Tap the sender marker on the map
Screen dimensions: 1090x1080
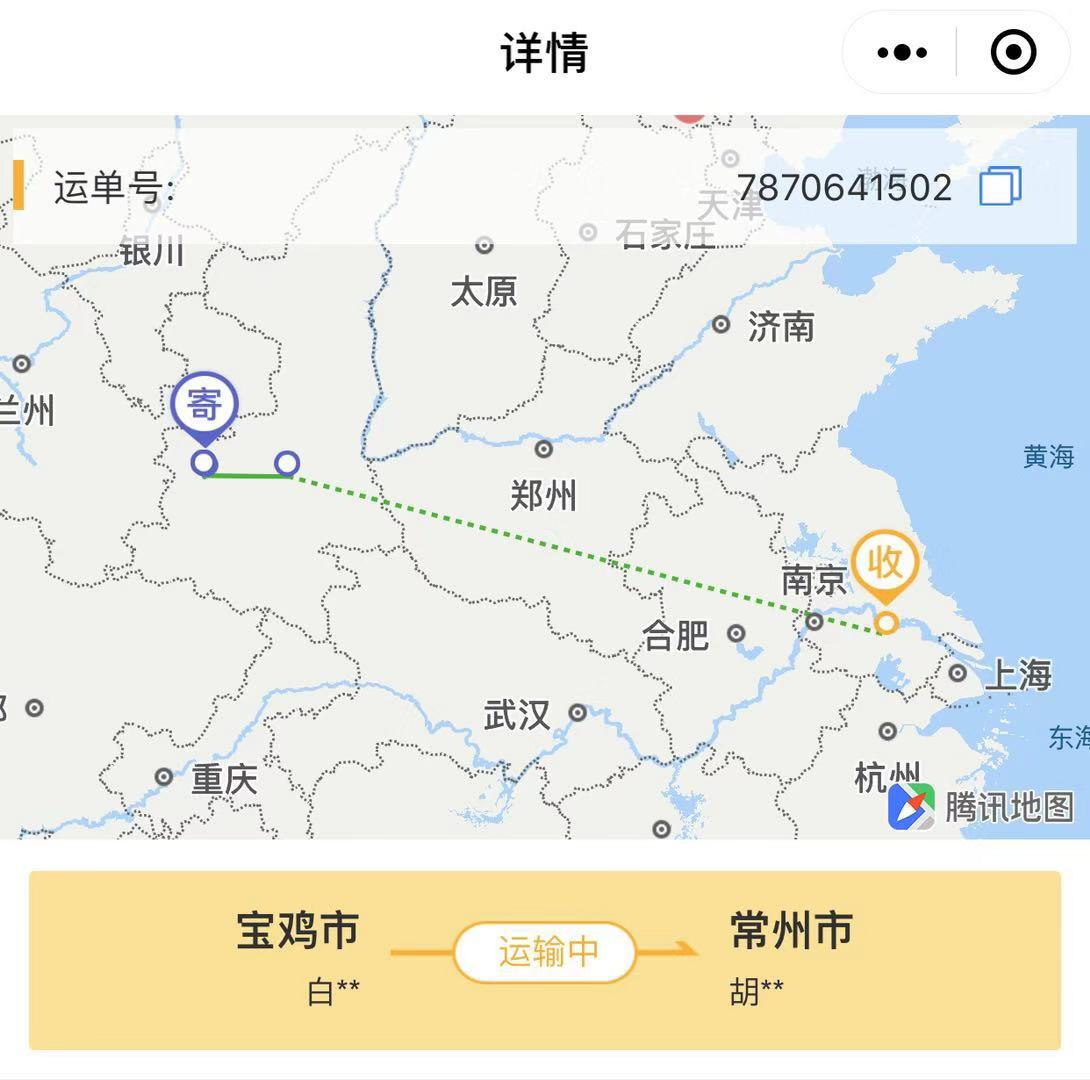(x=204, y=408)
